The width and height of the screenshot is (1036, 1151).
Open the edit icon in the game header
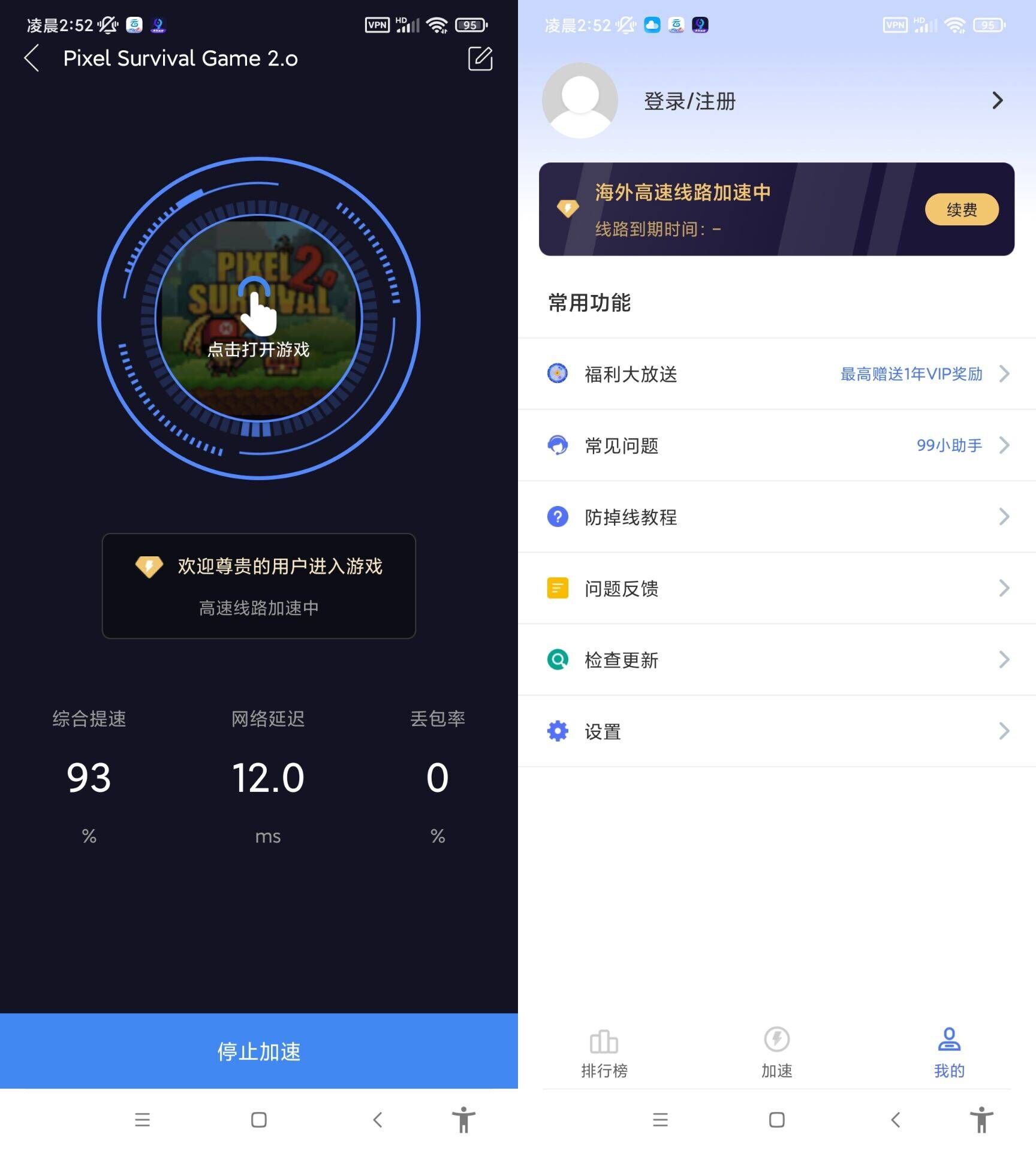(x=480, y=59)
